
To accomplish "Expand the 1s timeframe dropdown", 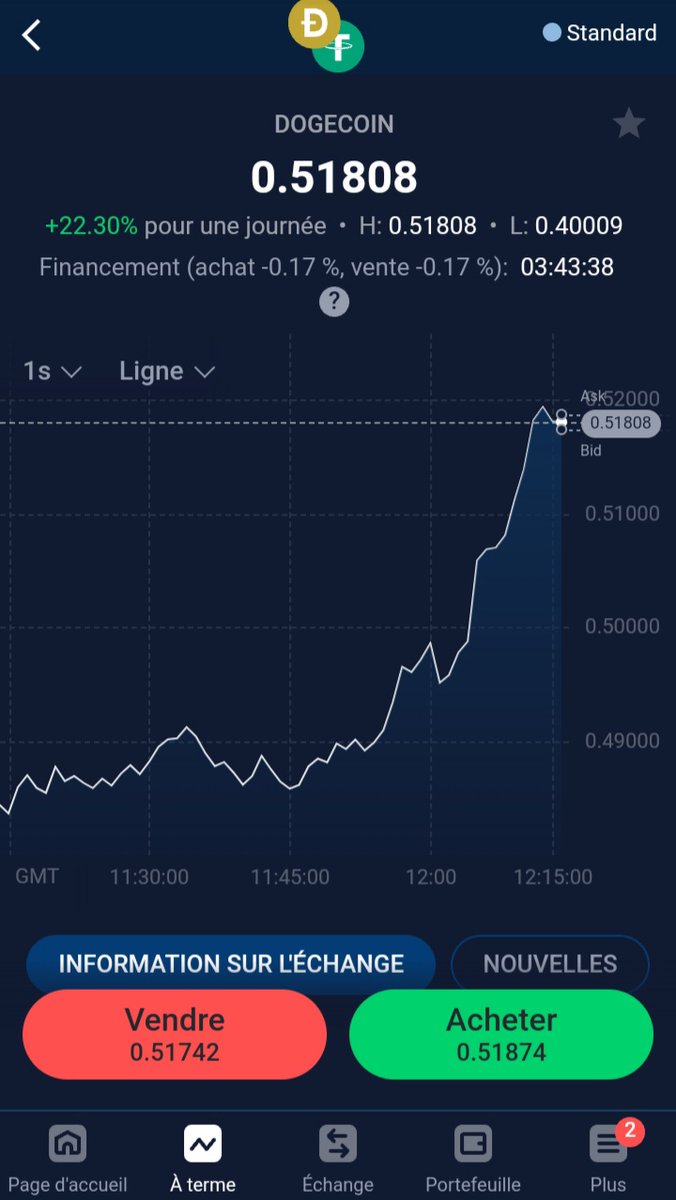I will 52,371.
